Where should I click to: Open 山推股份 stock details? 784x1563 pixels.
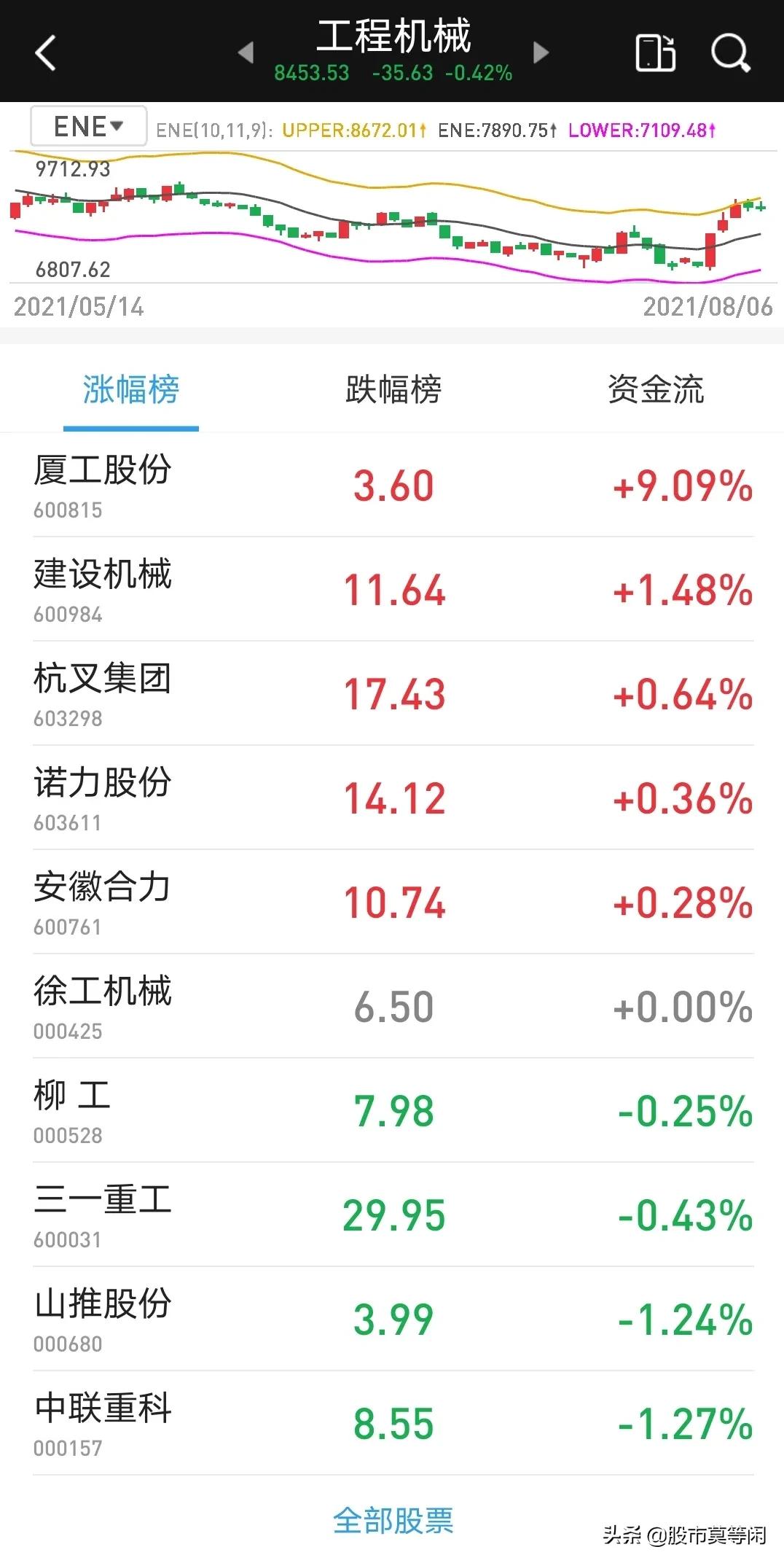[393, 1319]
